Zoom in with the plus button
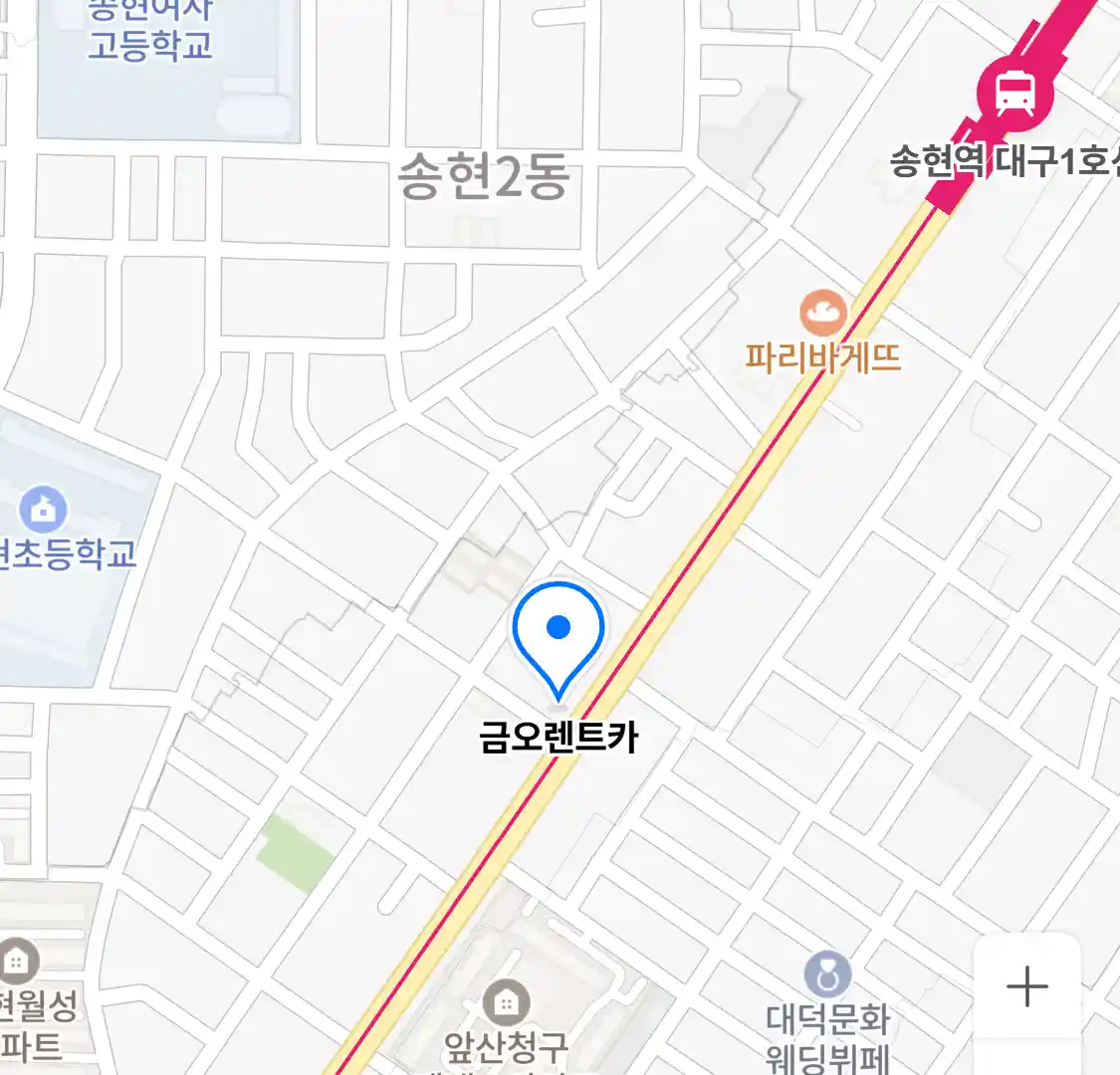The width and height of the screenshot is (1120, 1075). 1026,986
